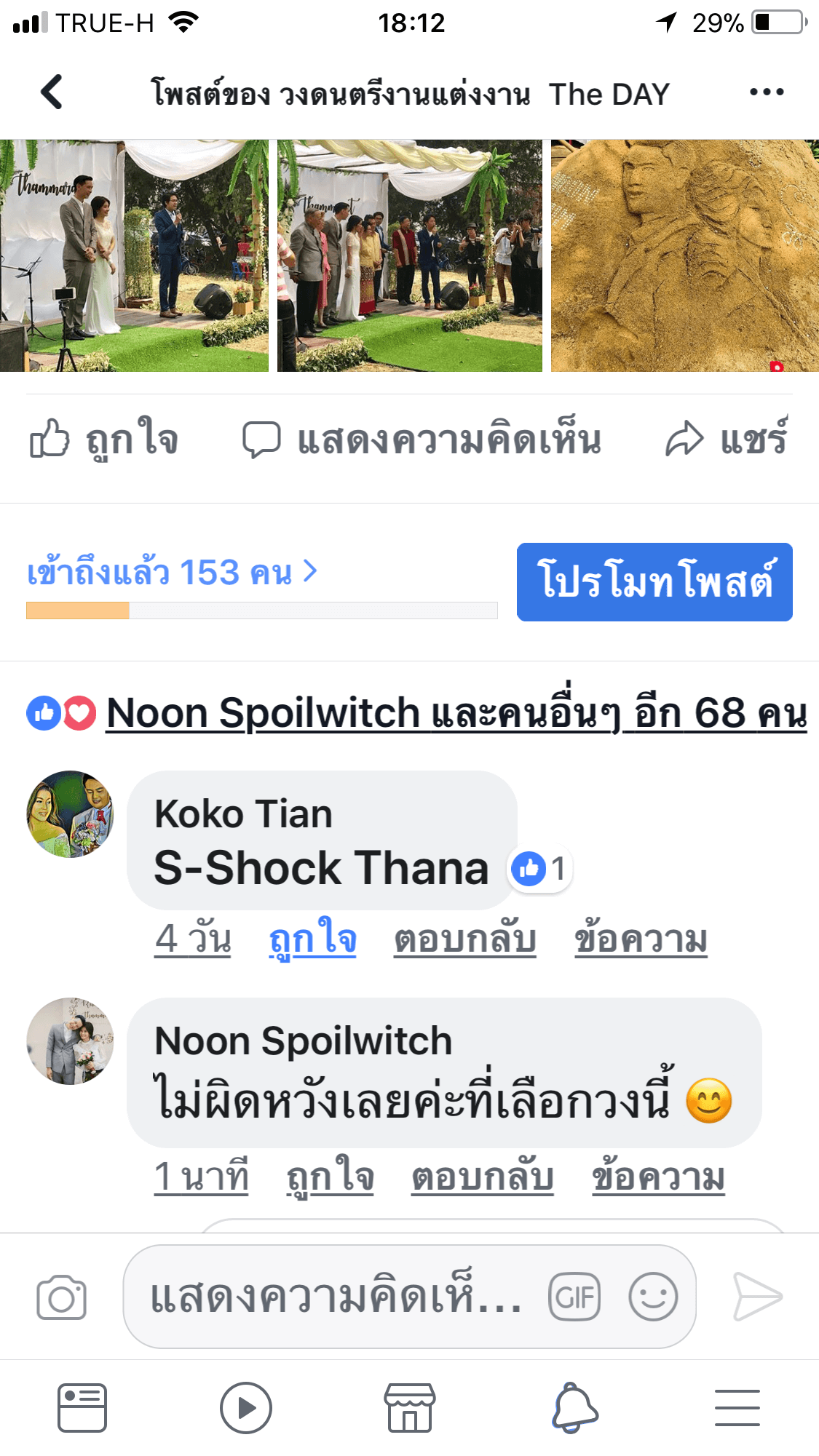Screen dimensions: 819x1456
Task: Like Koko Tian's comment
Action: [x=312, y=939]
